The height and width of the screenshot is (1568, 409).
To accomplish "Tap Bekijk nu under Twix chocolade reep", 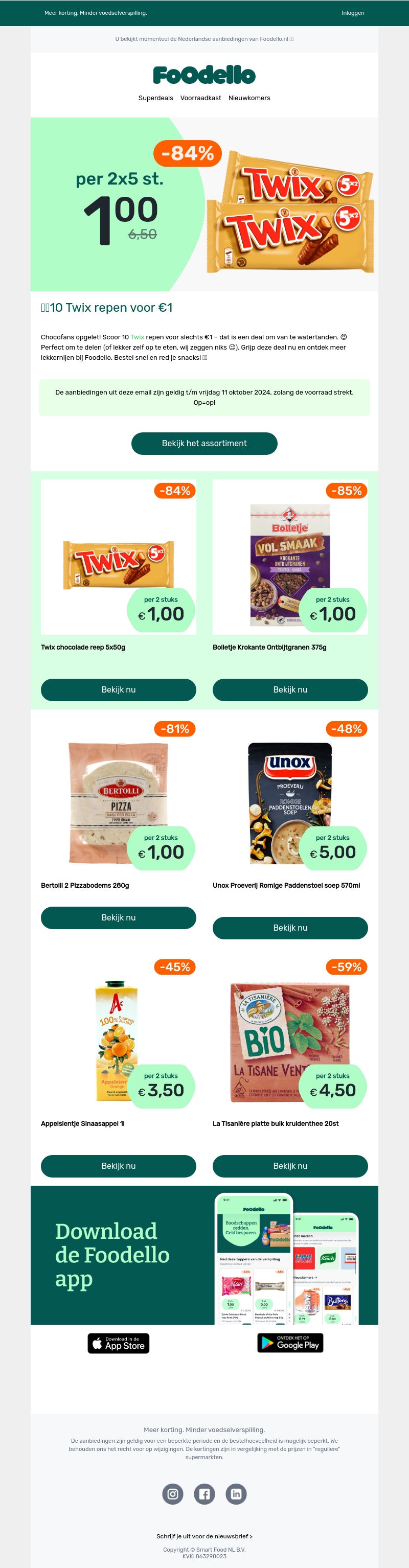I will pos(118,689).
